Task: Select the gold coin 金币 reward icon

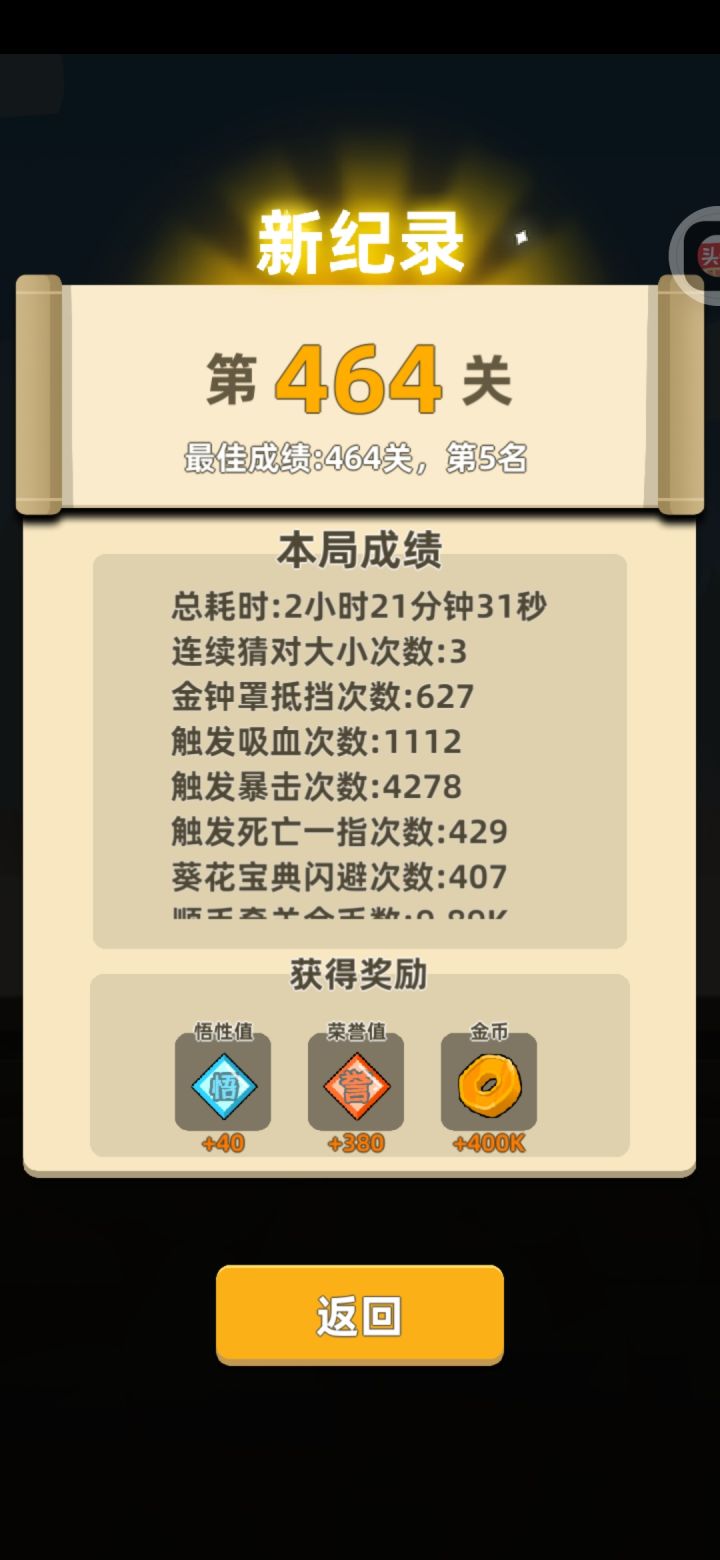Action: pos(489,1083)
